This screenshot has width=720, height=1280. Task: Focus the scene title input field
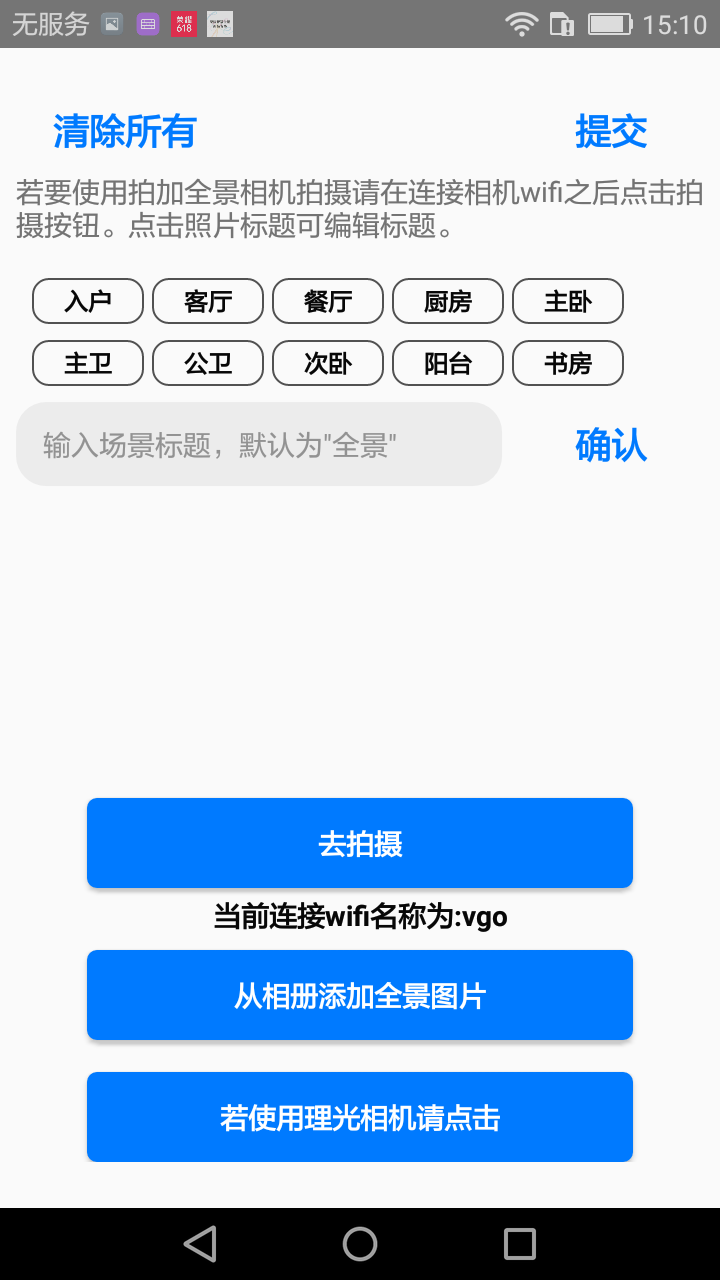pyautogui.click(x=259, y=445)
